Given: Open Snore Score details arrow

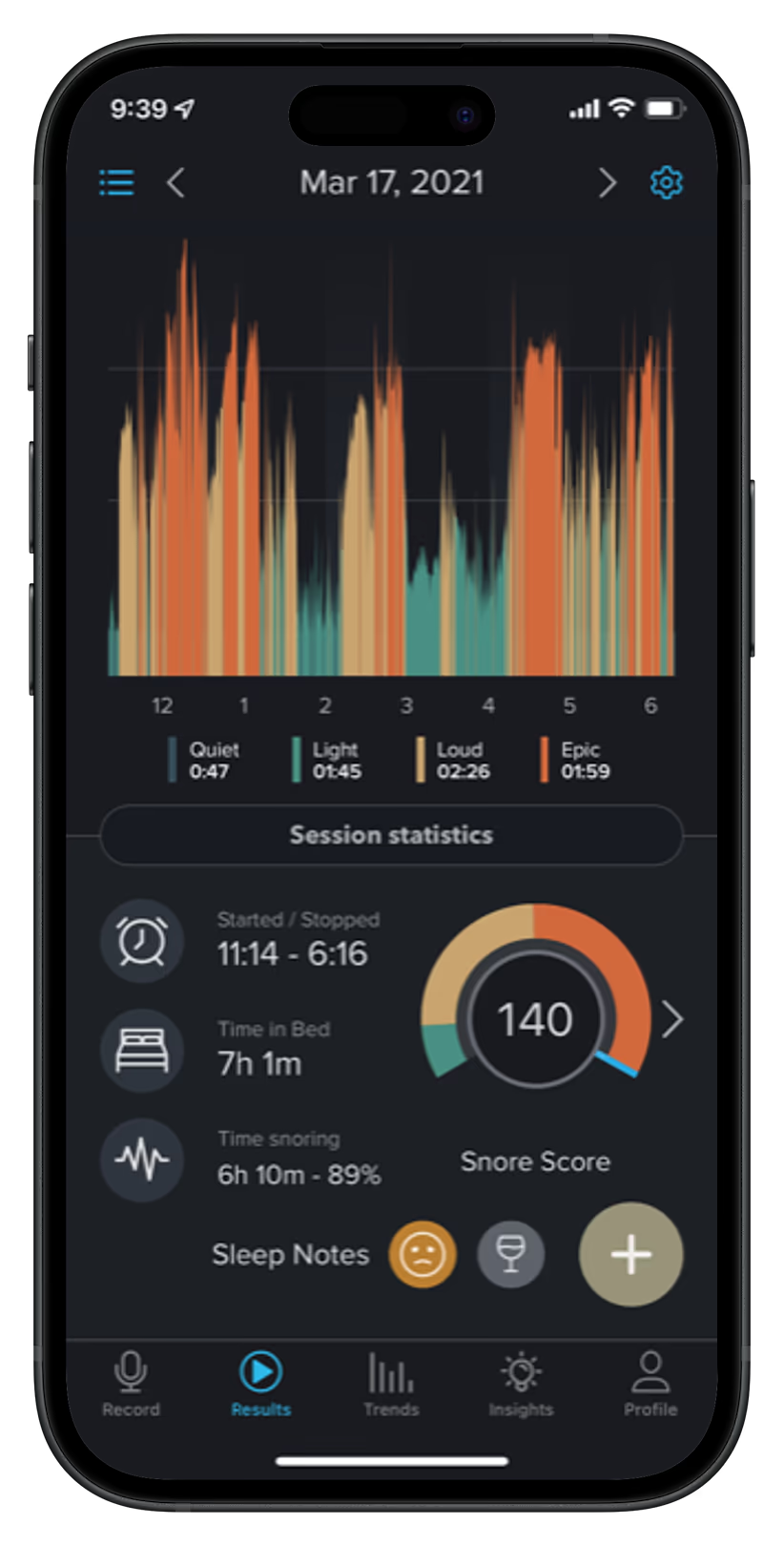Looking at the screenshot, I should (x=672, y=1019).
